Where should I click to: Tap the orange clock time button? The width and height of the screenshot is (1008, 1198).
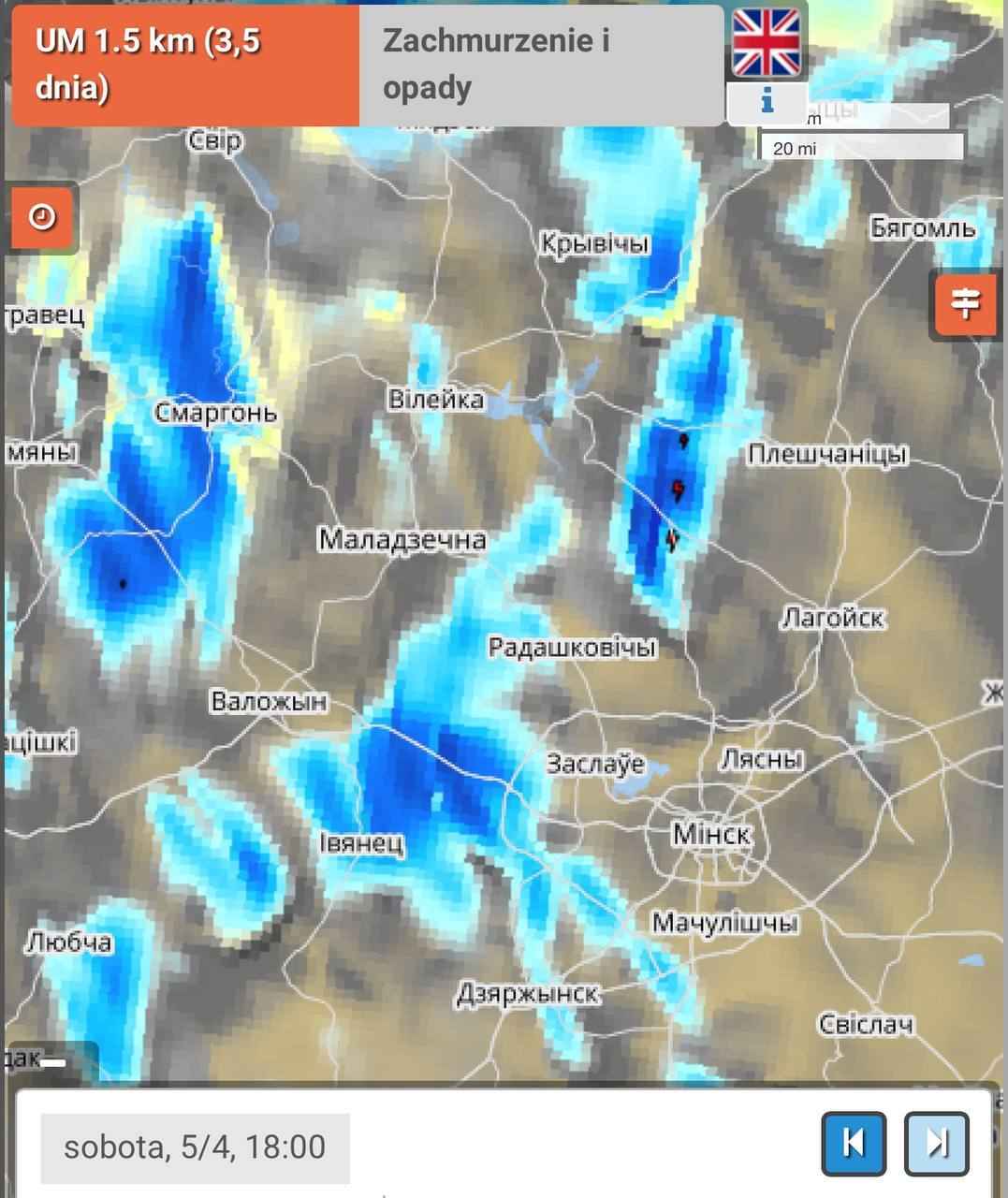click(x=43, y=217)
